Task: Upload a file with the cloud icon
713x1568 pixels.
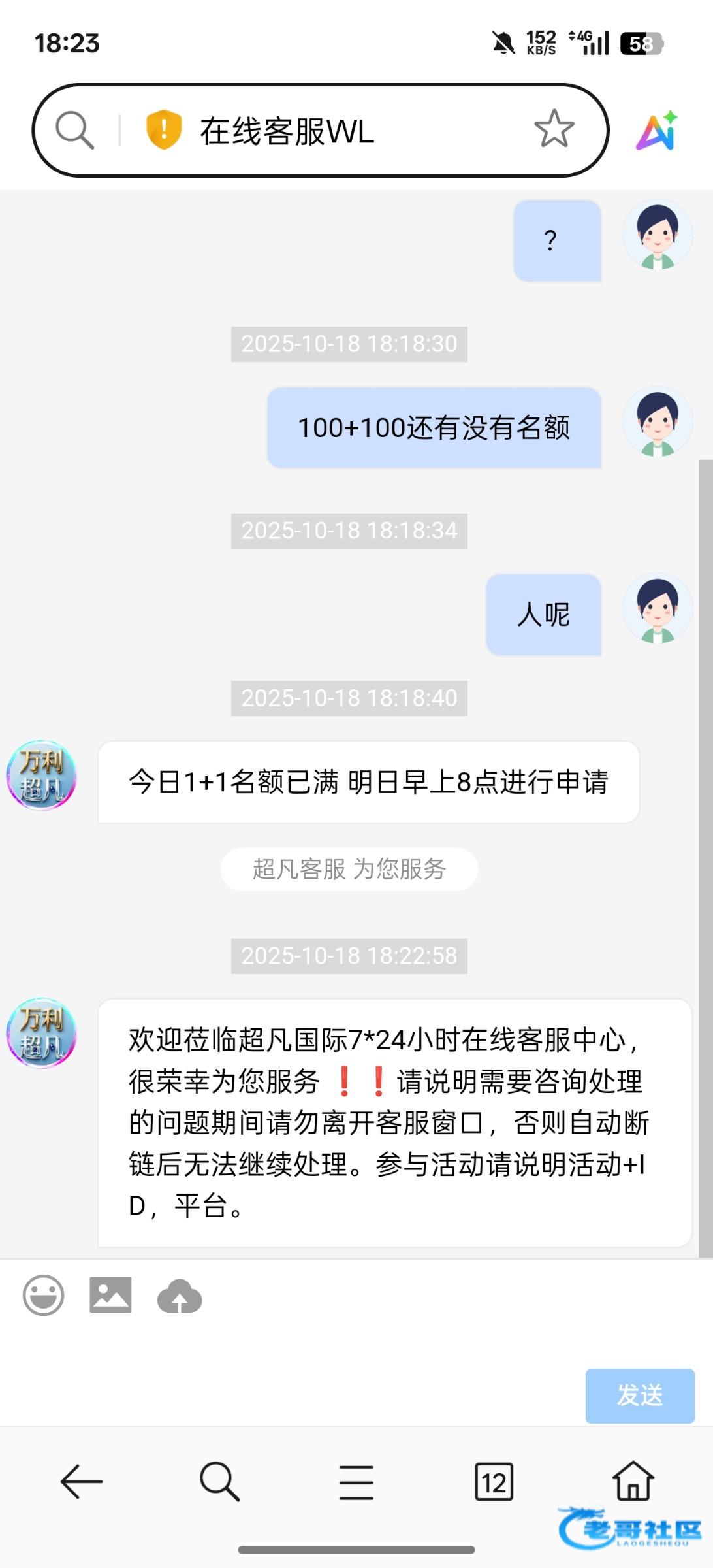Action: coord(180,1296)
